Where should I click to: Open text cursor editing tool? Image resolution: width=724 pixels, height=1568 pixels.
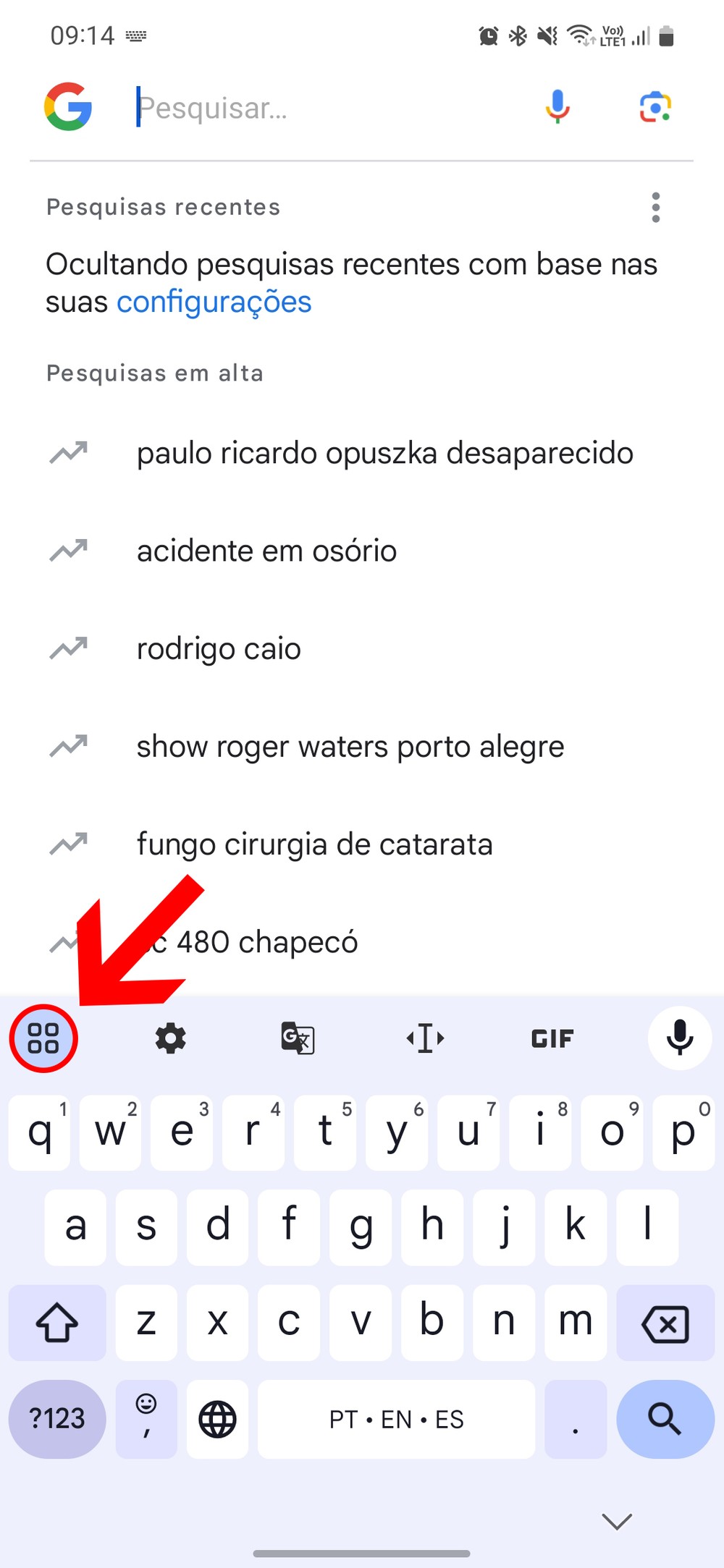[x=425, y=1038]
